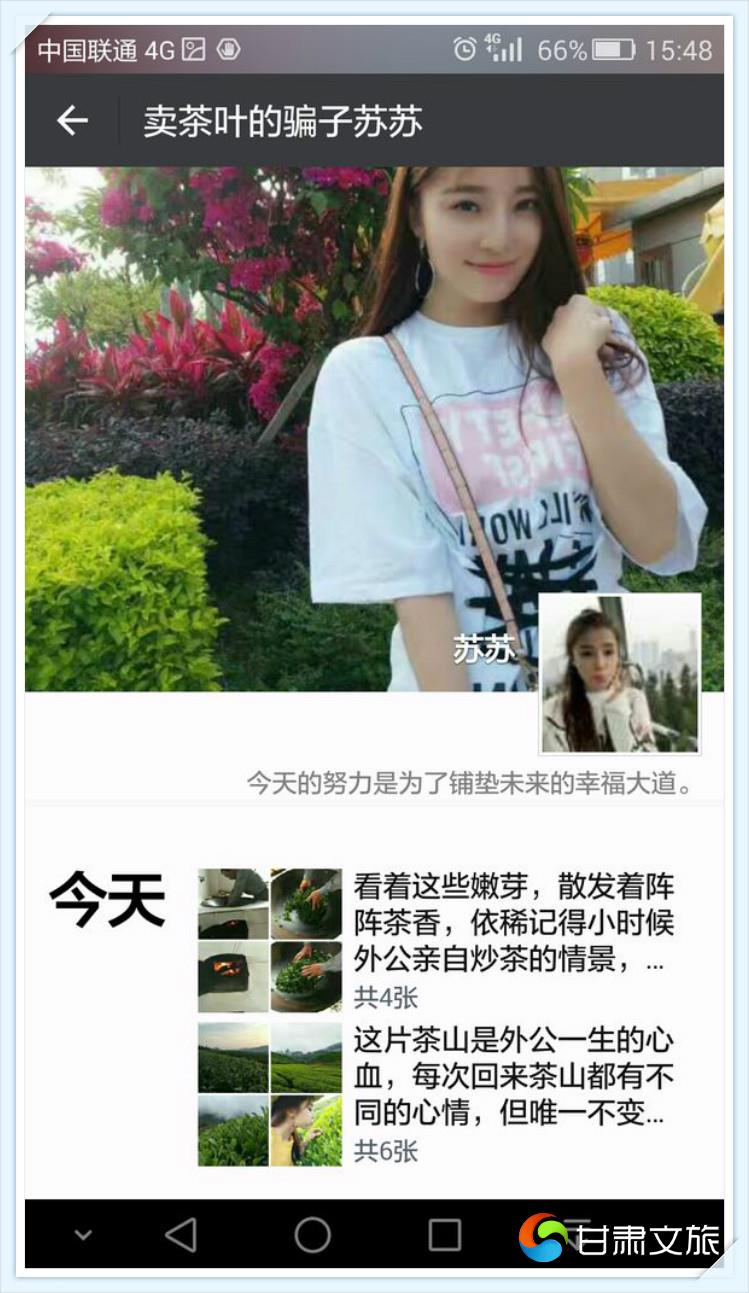Hide the navigation bar with the chevron
The width and height of the screenshot is (749, 1293).
pos(84,1236)
